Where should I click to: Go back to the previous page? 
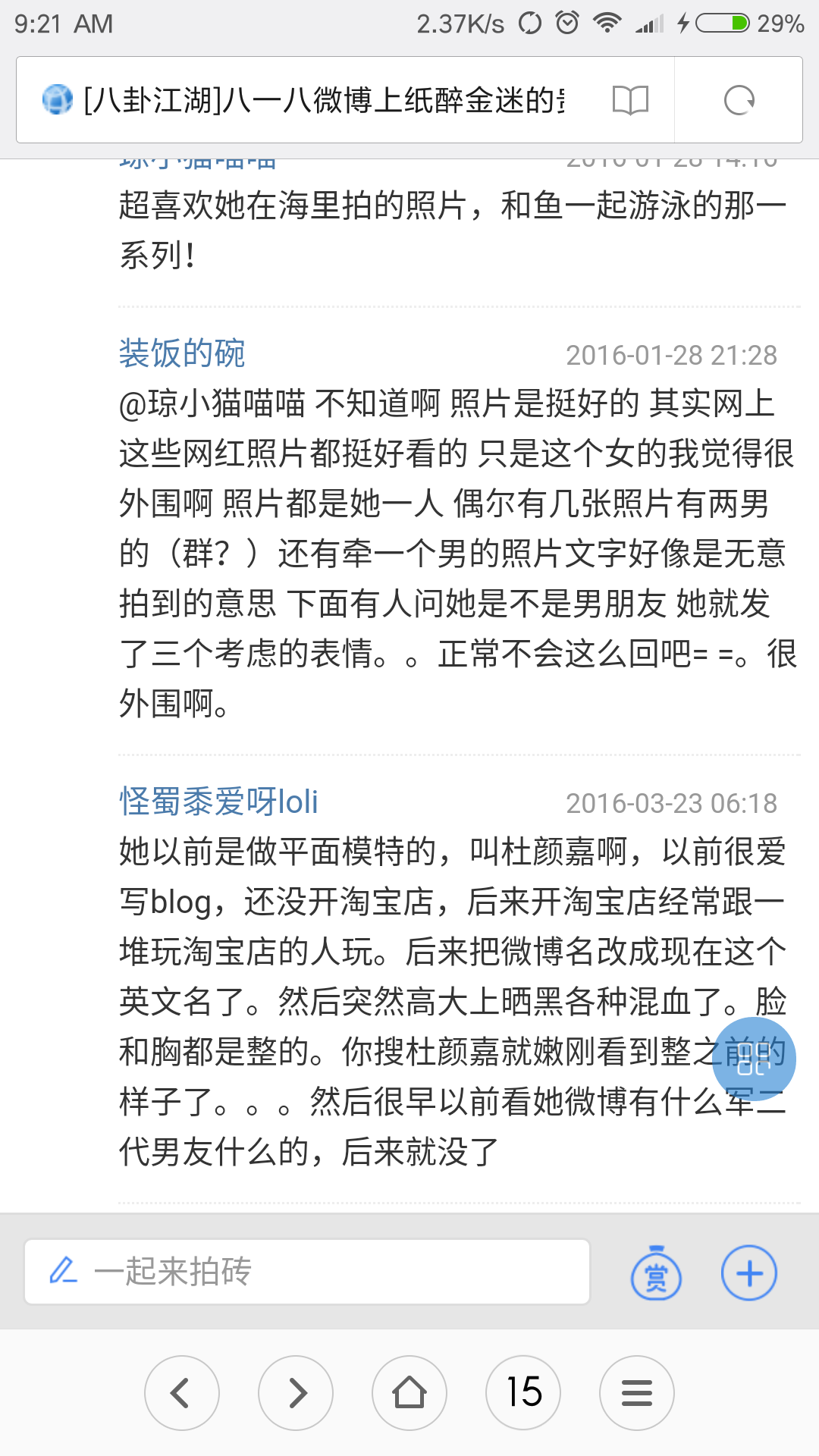[x=182, y=1393]
